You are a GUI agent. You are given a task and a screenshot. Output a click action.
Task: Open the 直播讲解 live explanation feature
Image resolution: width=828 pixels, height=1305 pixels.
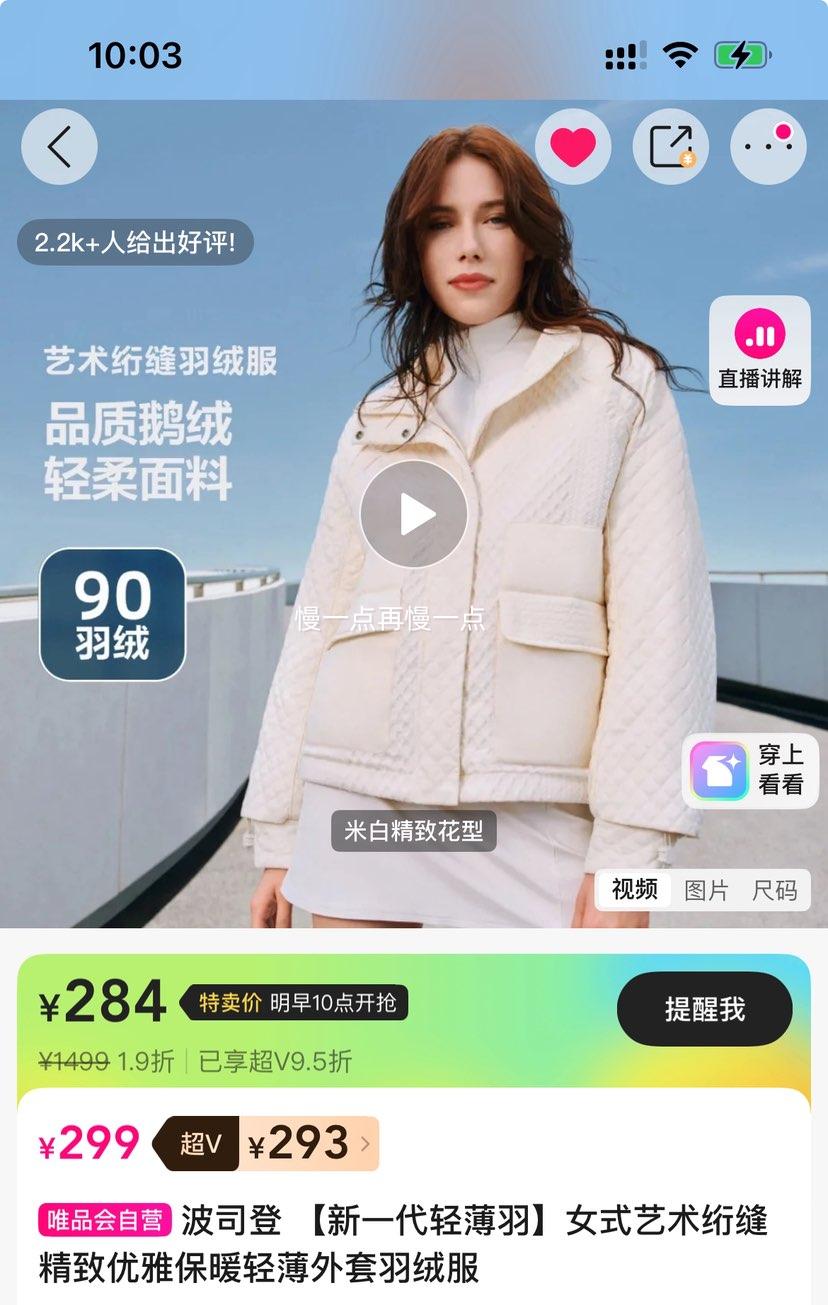pyautogui.click(x=759, y=348)
